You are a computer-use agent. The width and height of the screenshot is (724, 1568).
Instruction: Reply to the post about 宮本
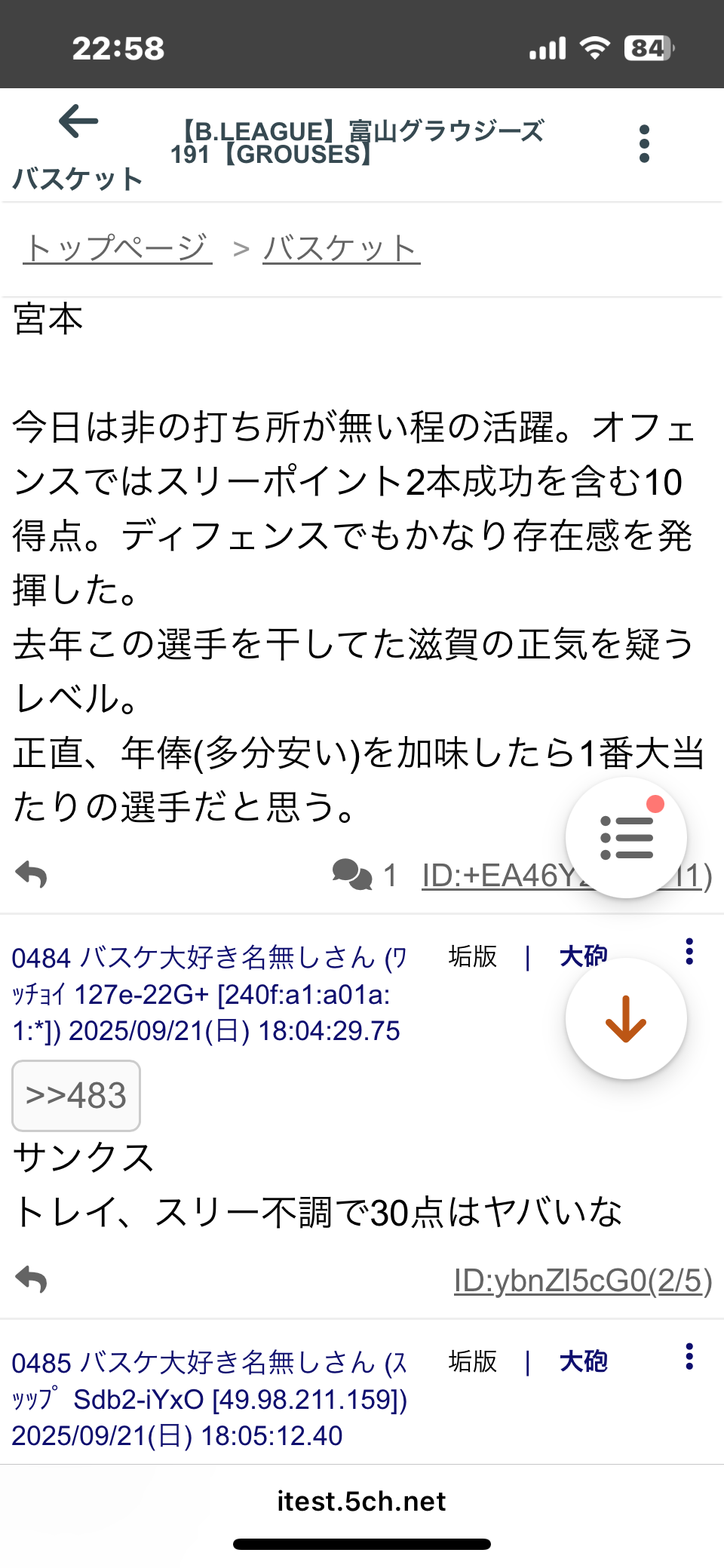(31, 875)
